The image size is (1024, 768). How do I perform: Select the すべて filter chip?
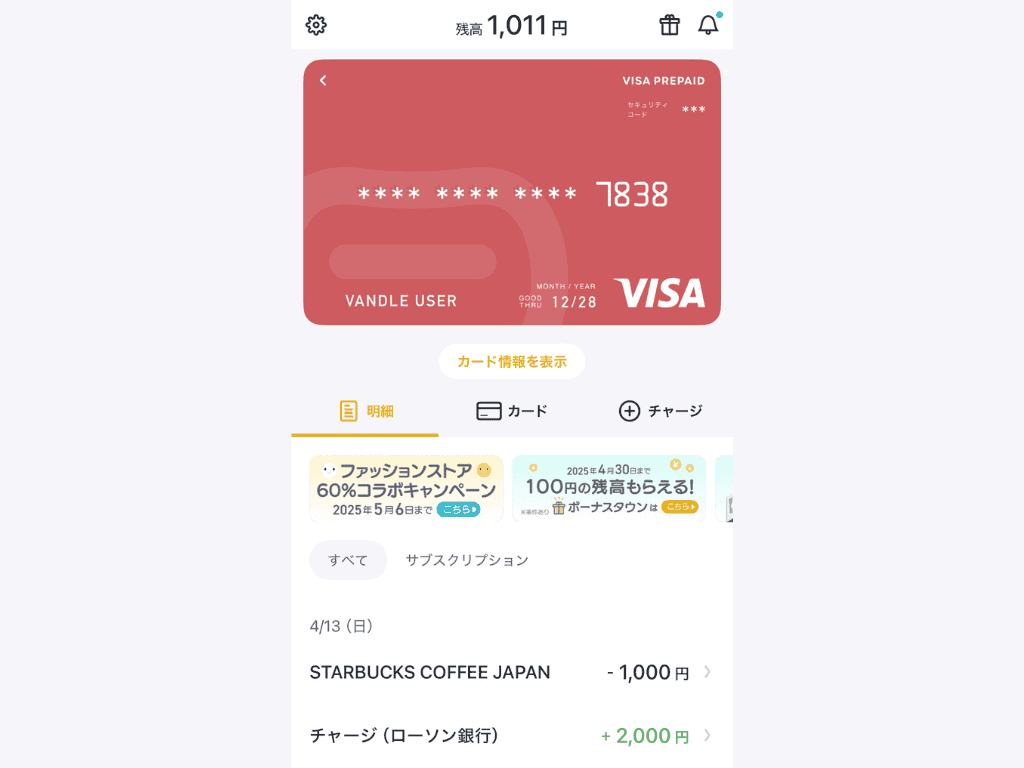[348, 560]
